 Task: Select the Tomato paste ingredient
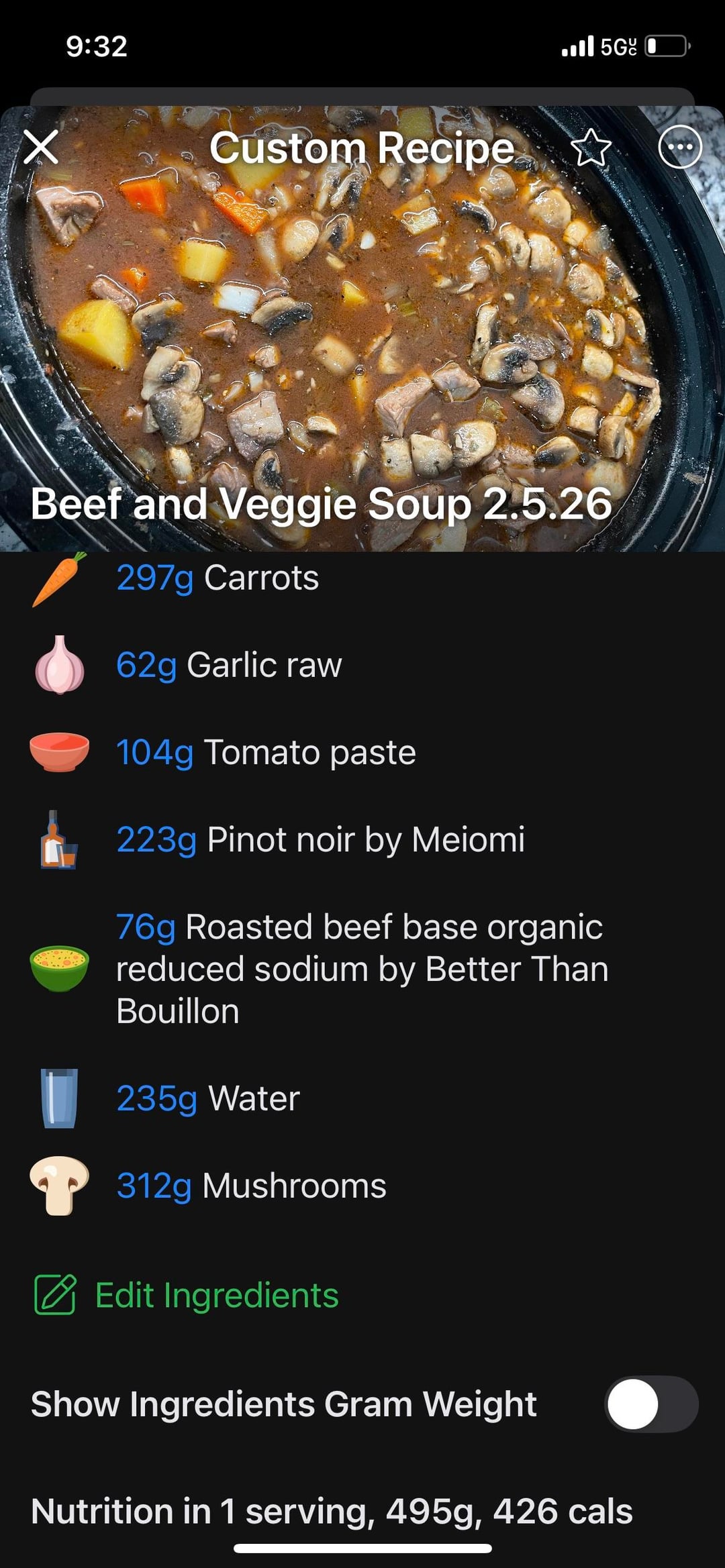[x=266, y=752]
